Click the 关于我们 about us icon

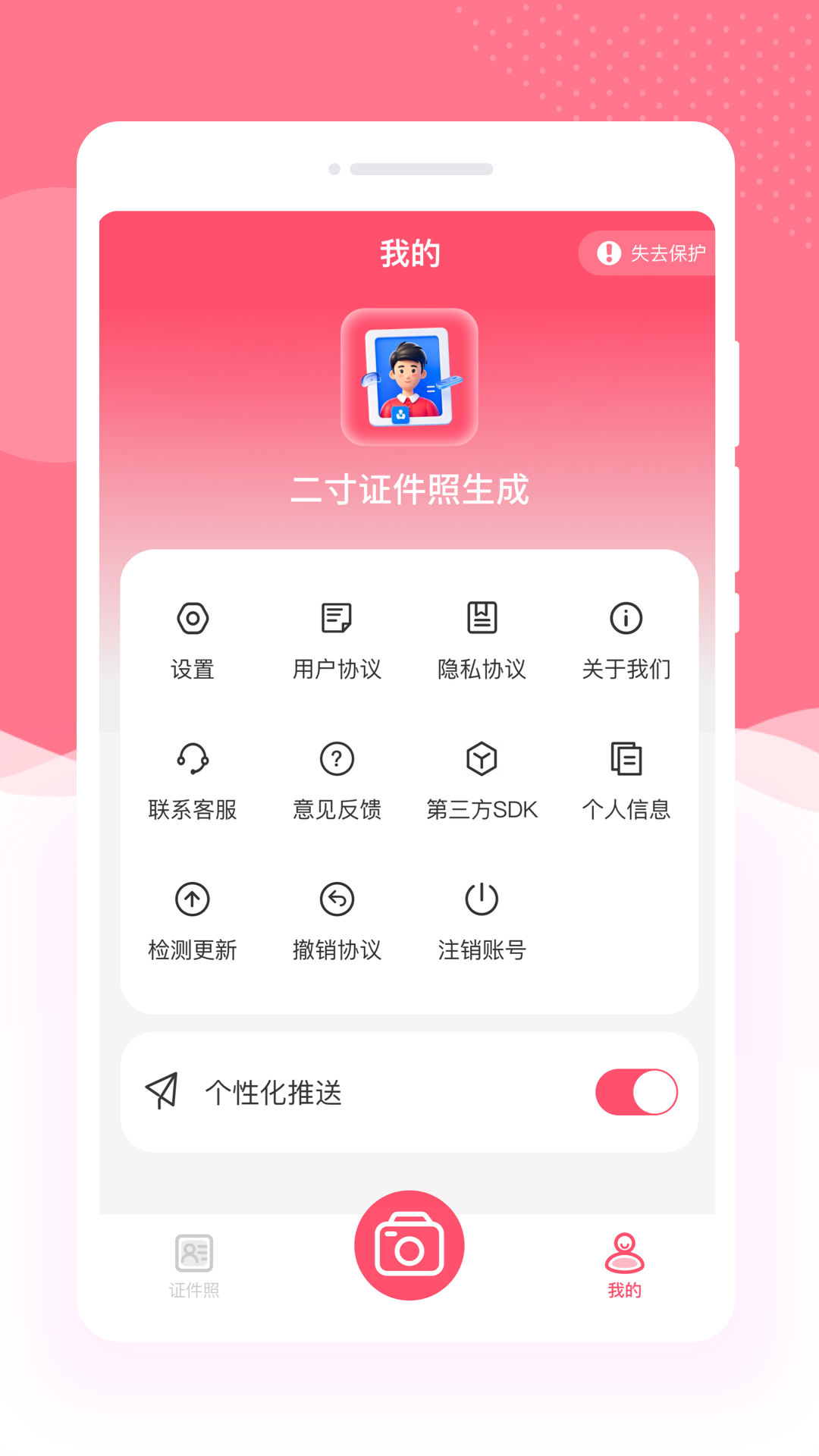tap(625, 617)
